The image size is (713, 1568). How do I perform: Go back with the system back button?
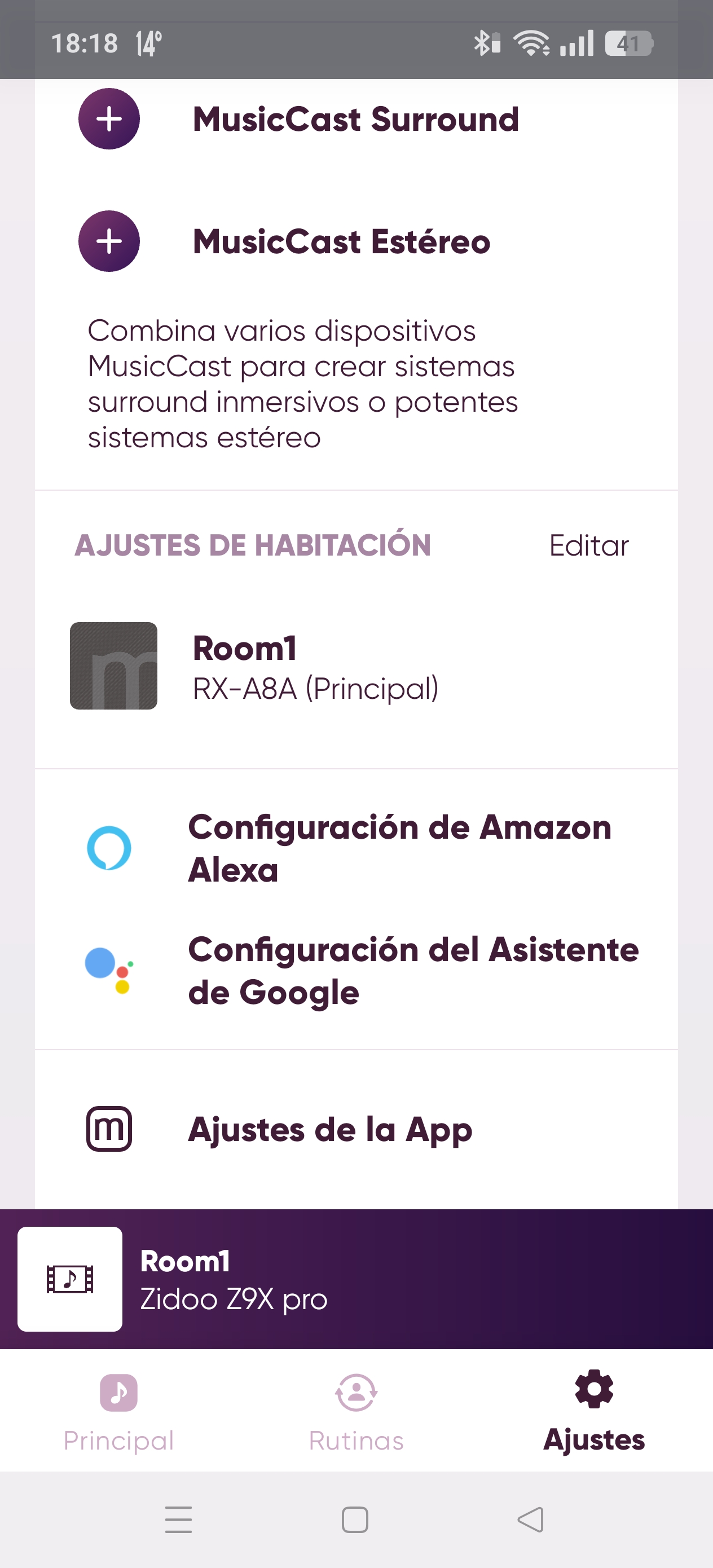pos(530,1520)
